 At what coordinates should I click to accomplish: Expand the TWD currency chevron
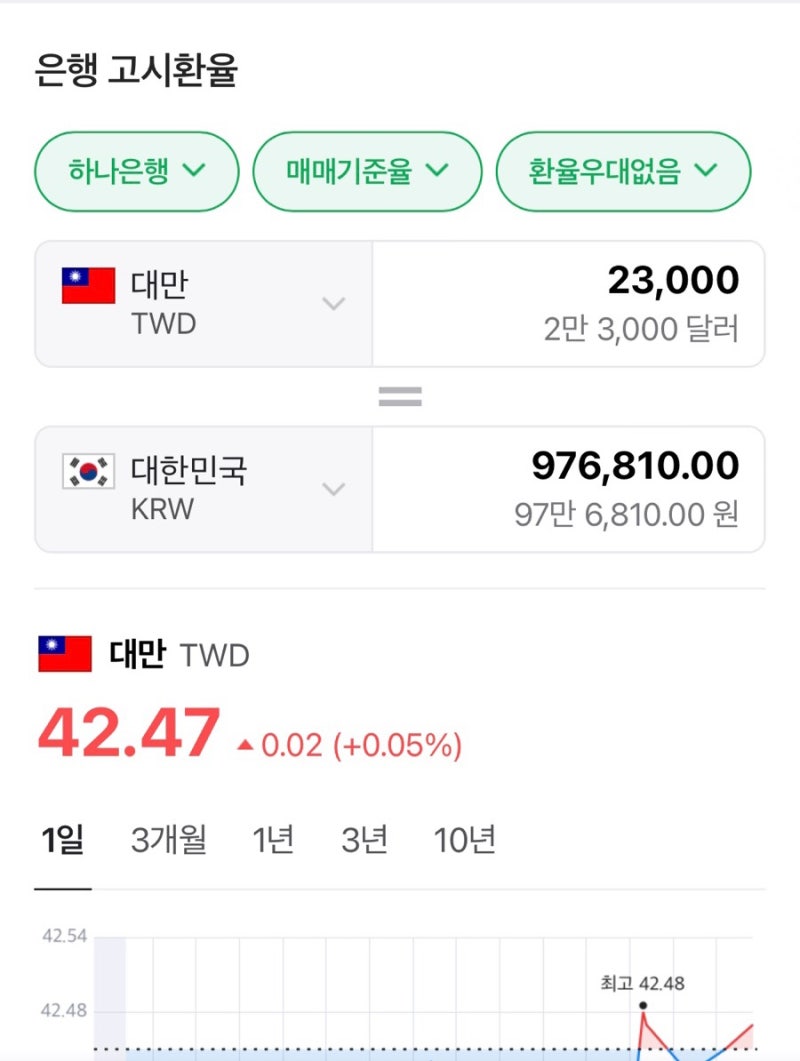coord(334,303)
